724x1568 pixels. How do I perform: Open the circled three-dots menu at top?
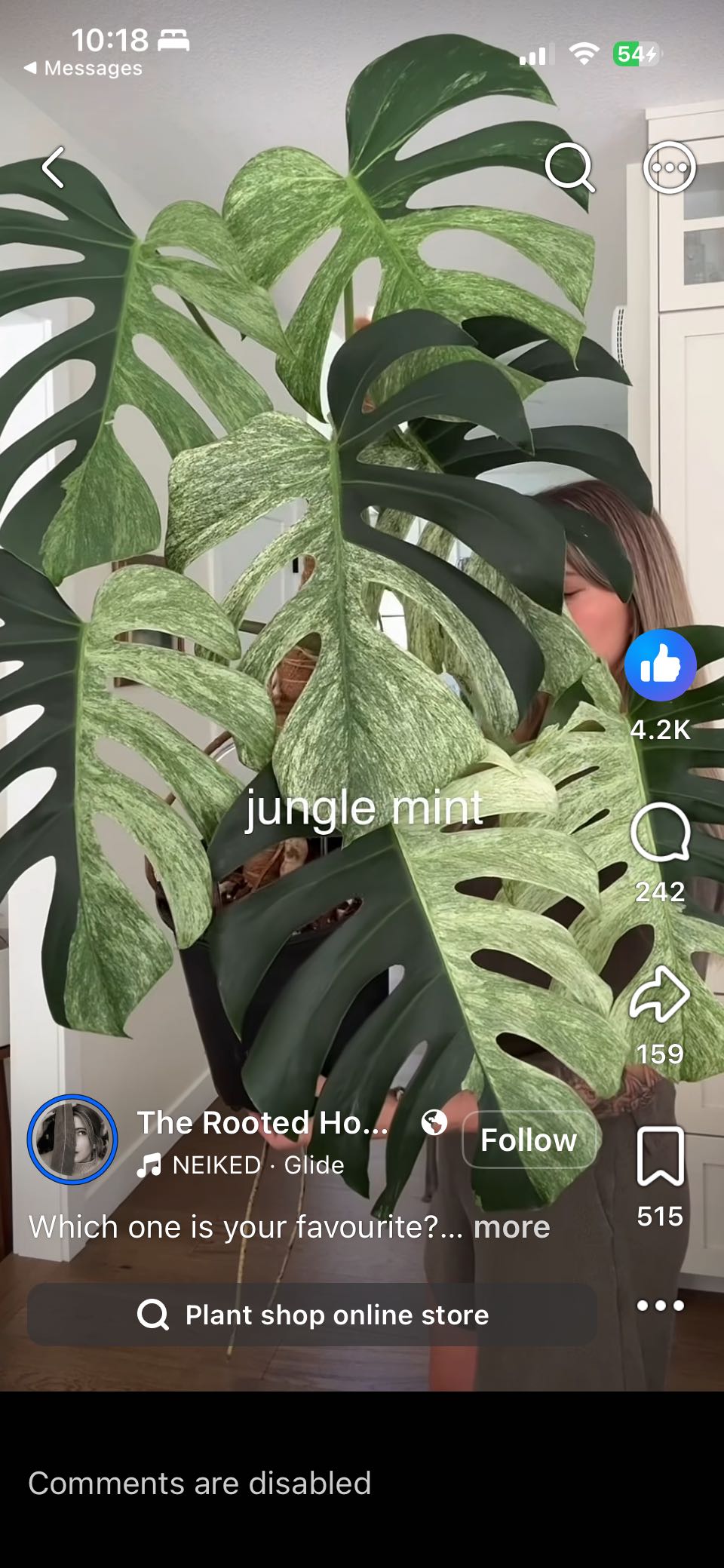coord(669,167)
